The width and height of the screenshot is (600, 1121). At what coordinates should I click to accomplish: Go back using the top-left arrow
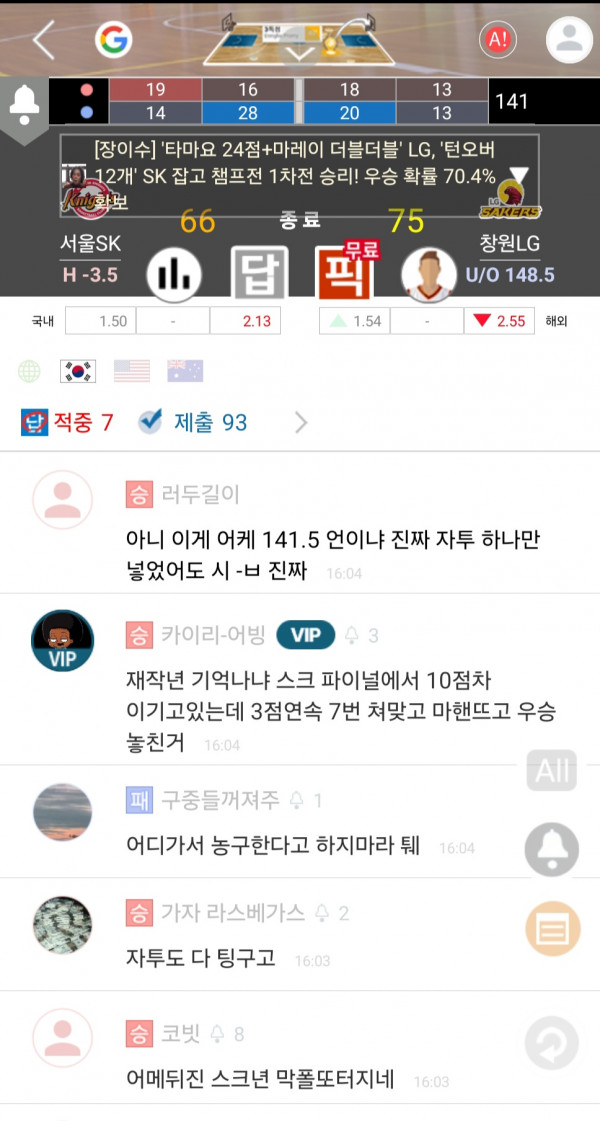pyautogui.click(x=43, y=40)
